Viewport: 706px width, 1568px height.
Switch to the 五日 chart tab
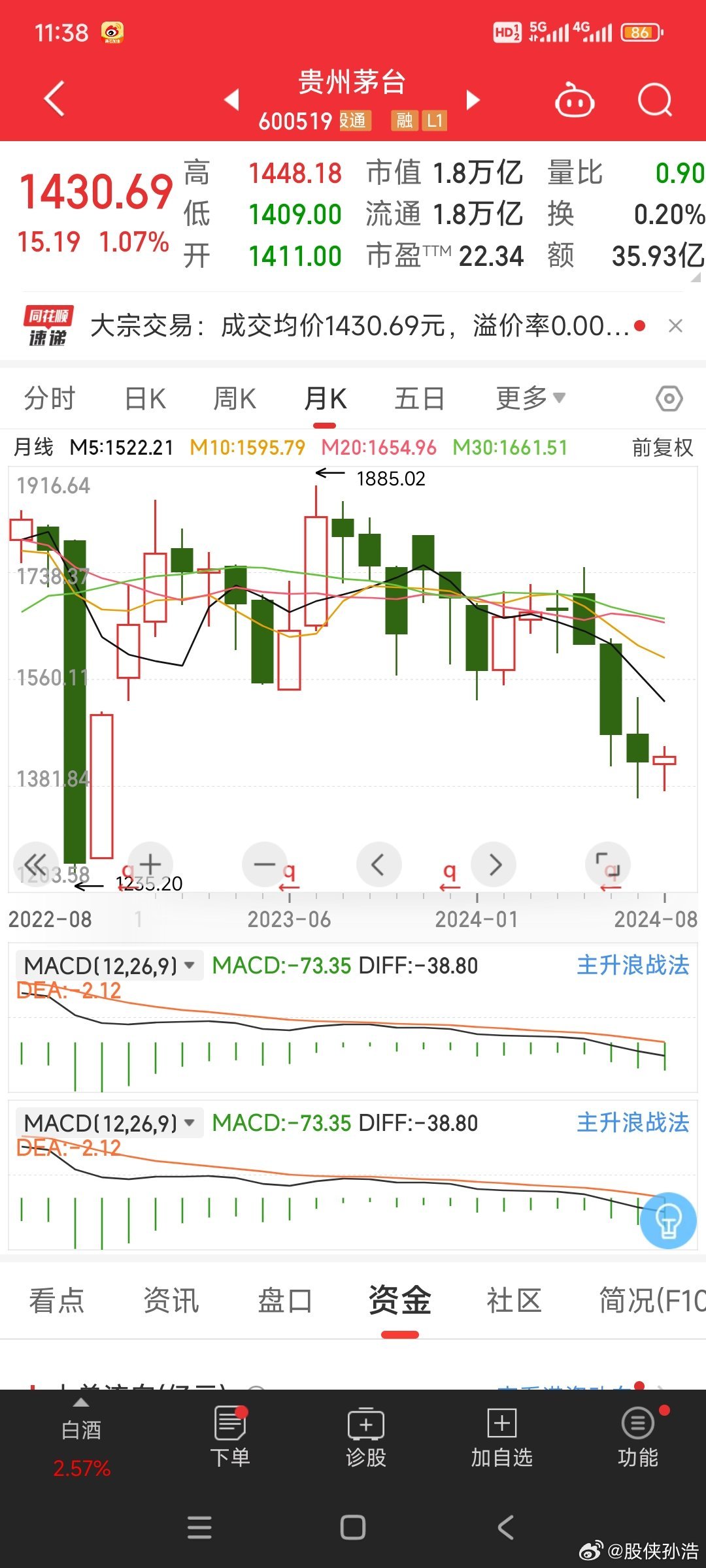pos(420,399)
